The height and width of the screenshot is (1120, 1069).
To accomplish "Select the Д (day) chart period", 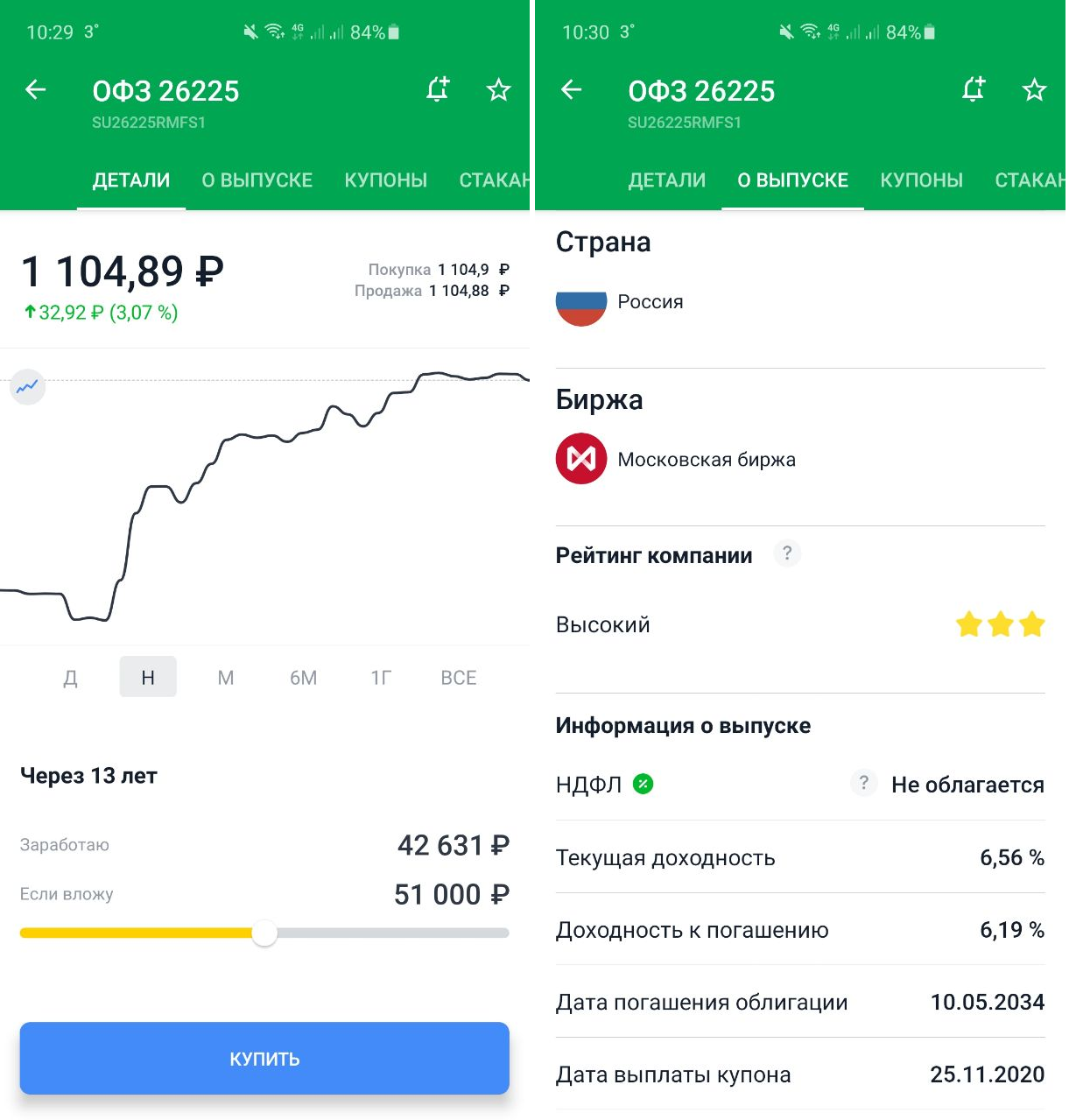I will tap(71, 678).
